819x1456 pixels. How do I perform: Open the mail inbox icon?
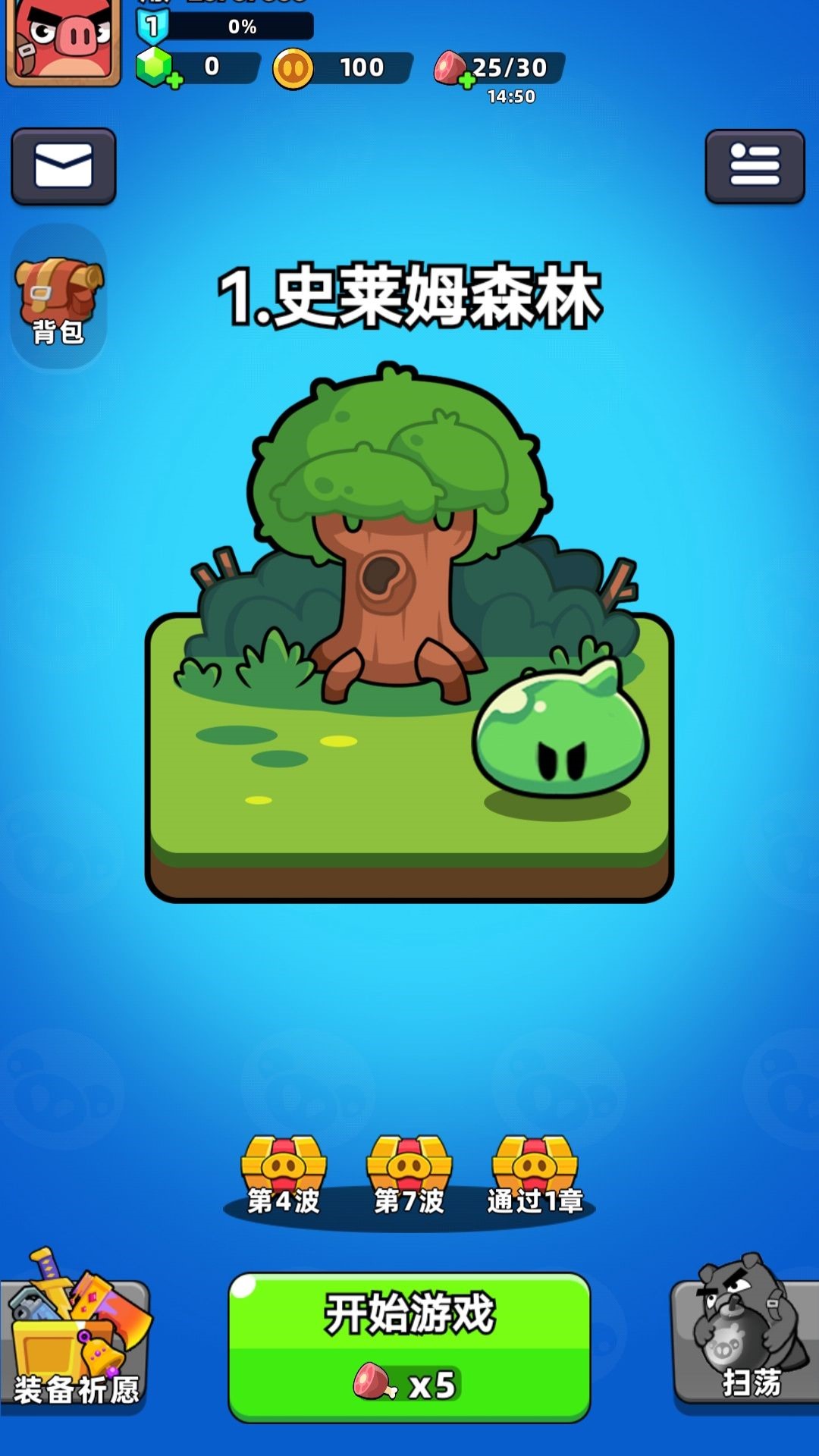point(64,166)
